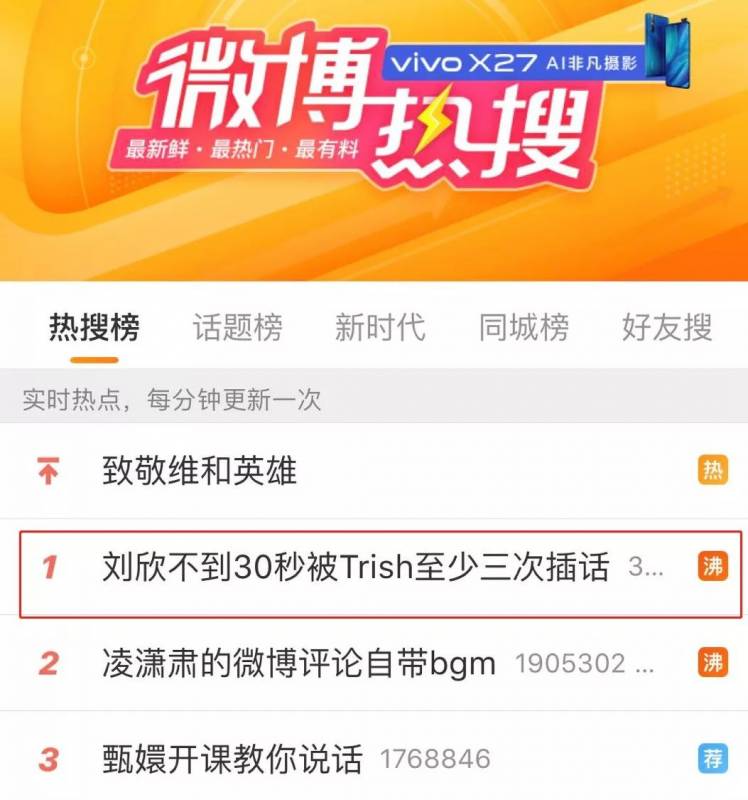Switch to the 同城榜 tab
748x800 pixels.
coord(523,327)
